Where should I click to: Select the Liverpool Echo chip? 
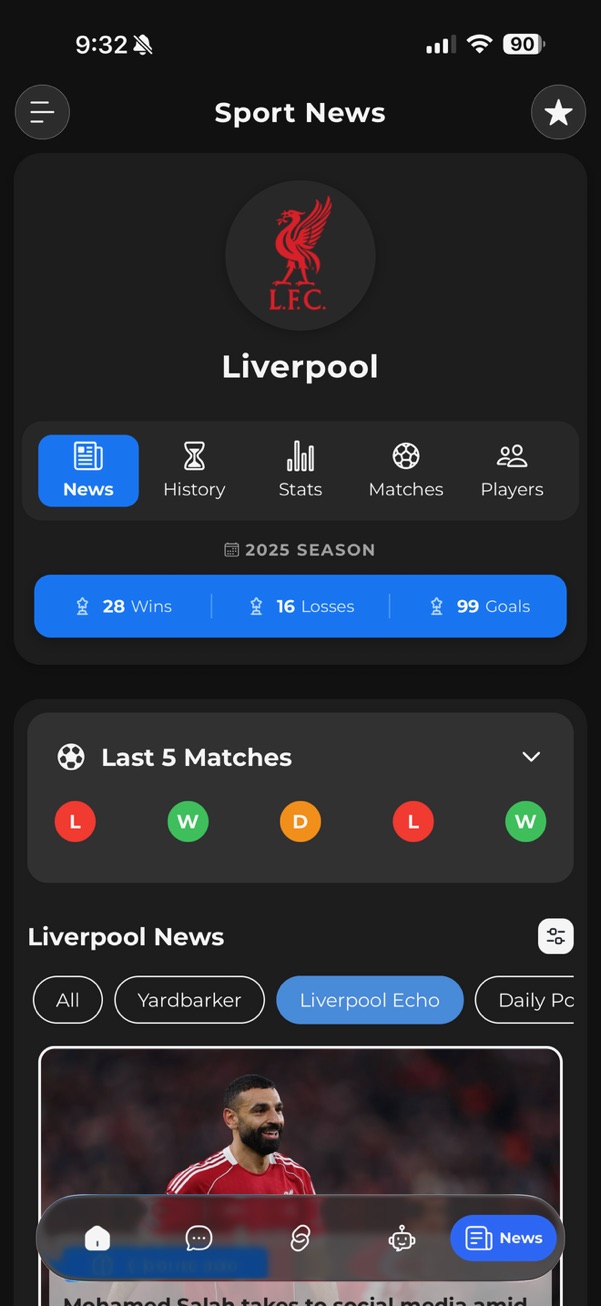click(x=369, y=1000)
